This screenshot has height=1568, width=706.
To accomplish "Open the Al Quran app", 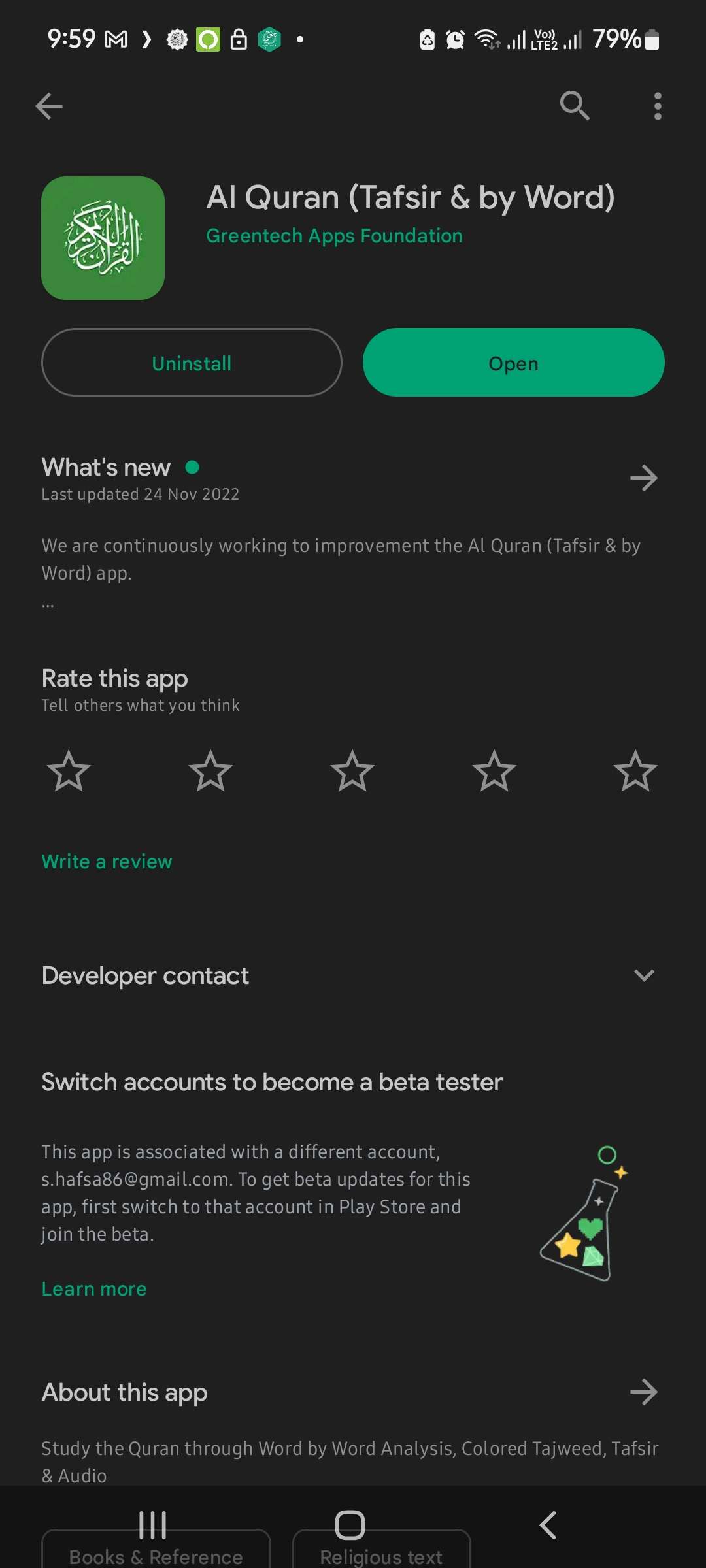I will point(513,363).
